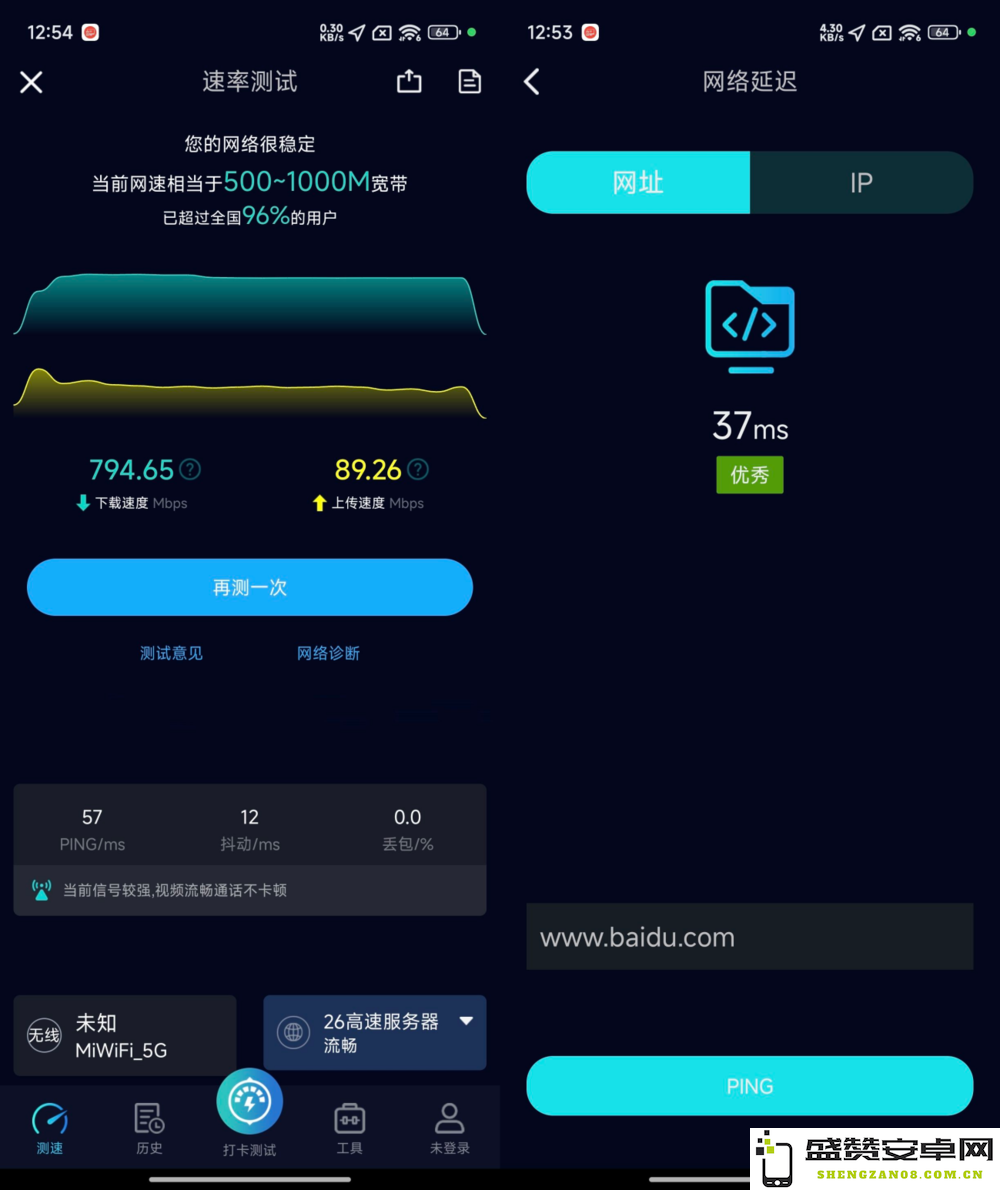1000x1190 pixels.
Task: Go to the 未登录 profile tab
Action: pos(449,1128)
